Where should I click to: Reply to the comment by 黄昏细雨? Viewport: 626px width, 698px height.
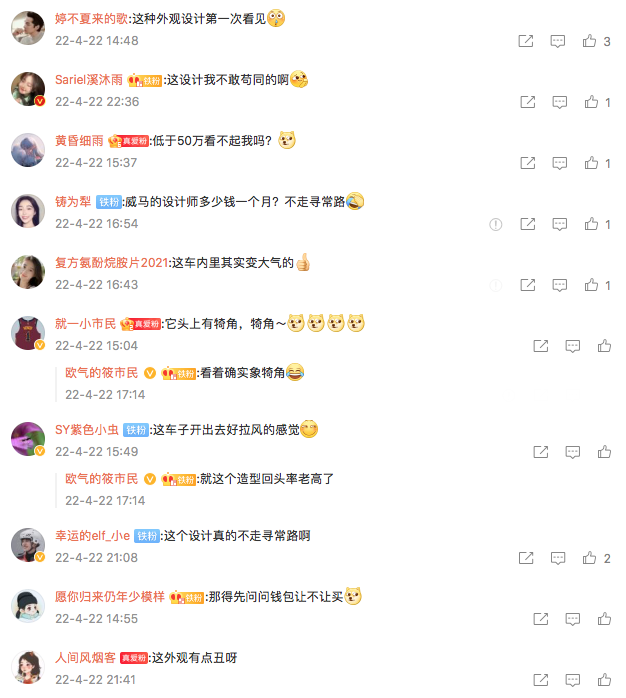[559, 163]
